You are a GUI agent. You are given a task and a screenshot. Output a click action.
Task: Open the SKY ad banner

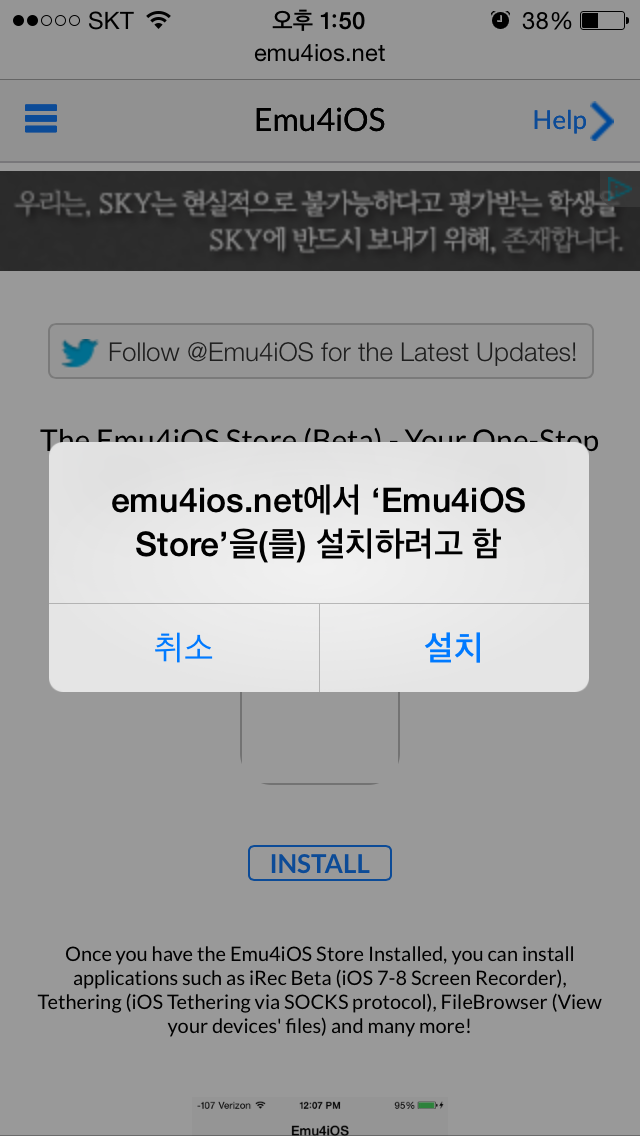[310, 222]
